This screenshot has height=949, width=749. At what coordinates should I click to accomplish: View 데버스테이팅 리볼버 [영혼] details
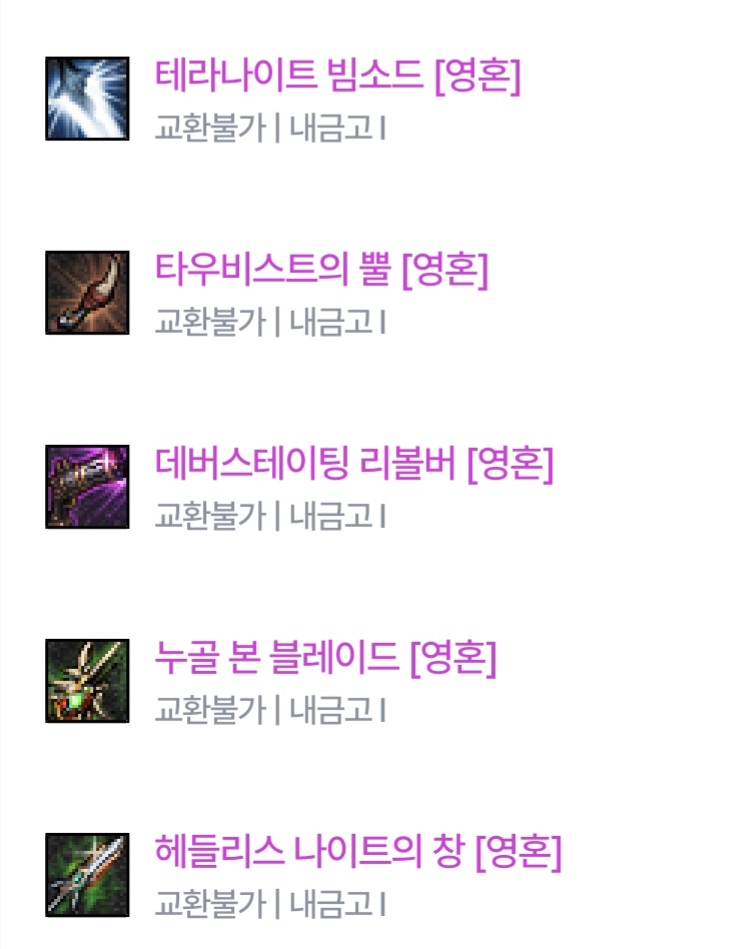tap(354, 465)
